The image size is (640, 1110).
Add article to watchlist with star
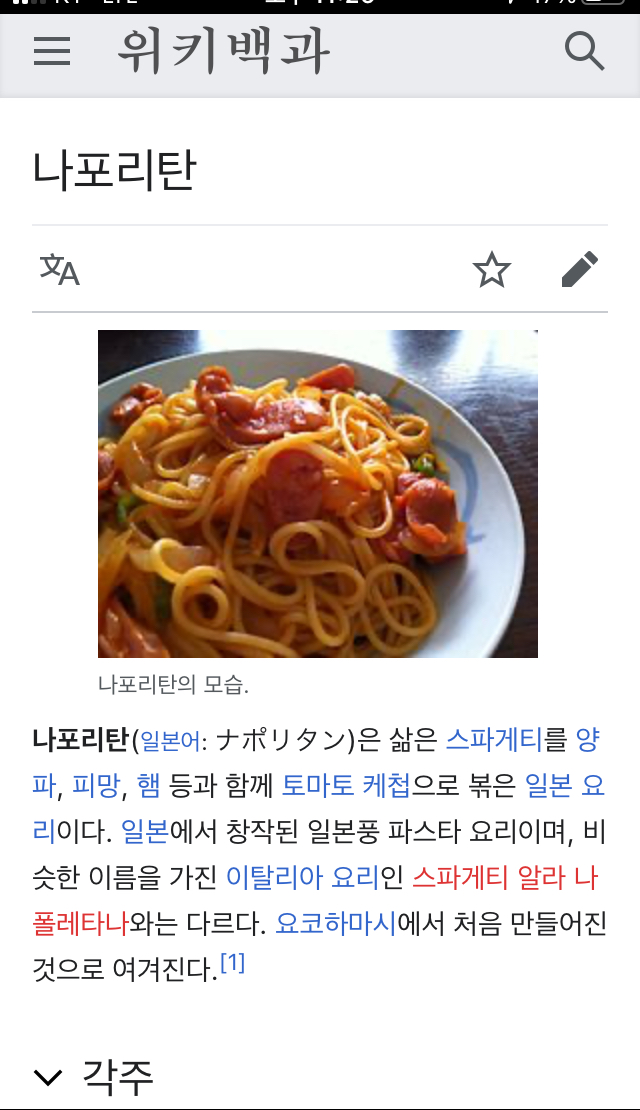[491, 270]
